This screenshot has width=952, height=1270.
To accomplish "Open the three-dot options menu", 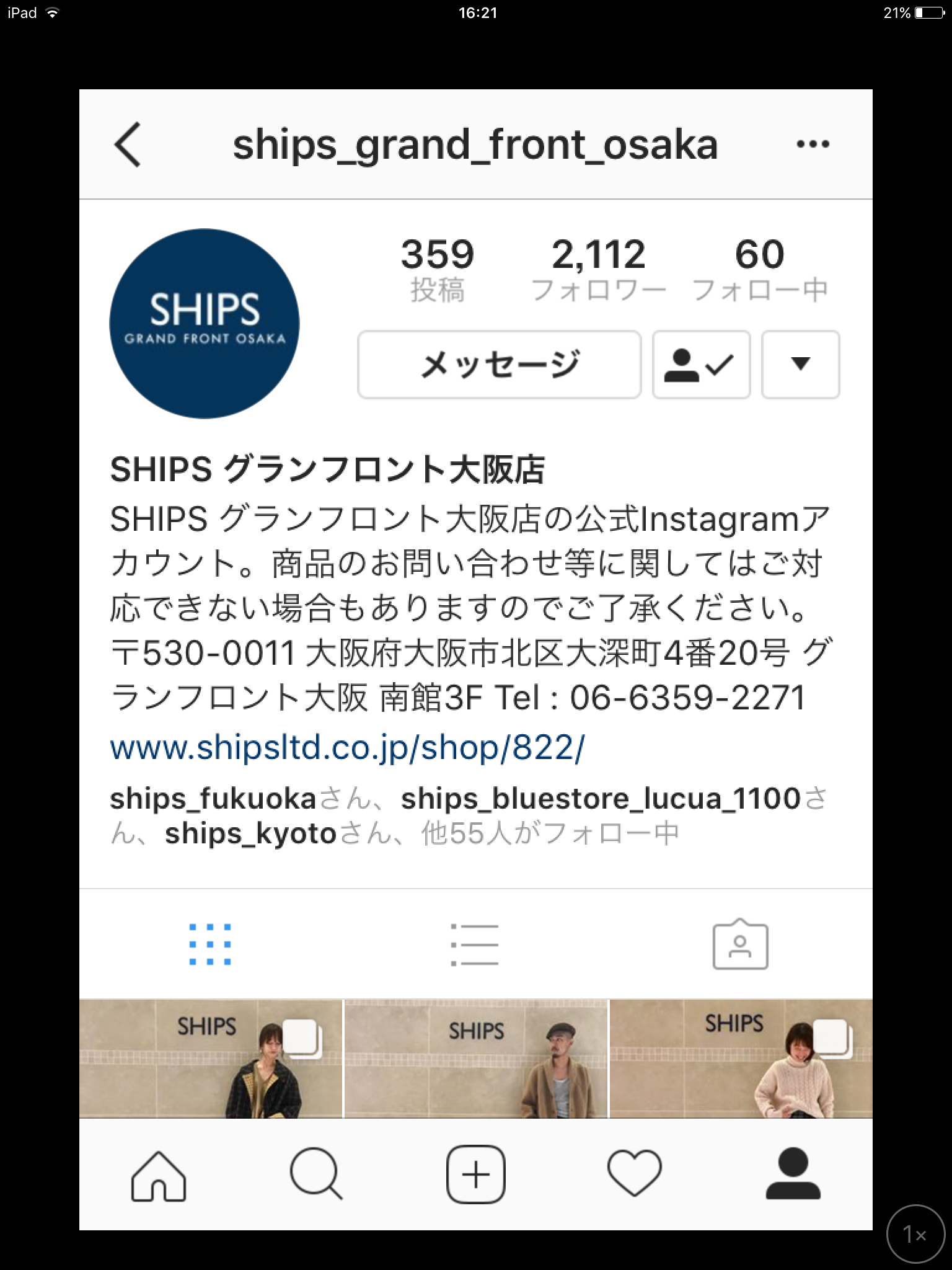I will pos(812,144).
